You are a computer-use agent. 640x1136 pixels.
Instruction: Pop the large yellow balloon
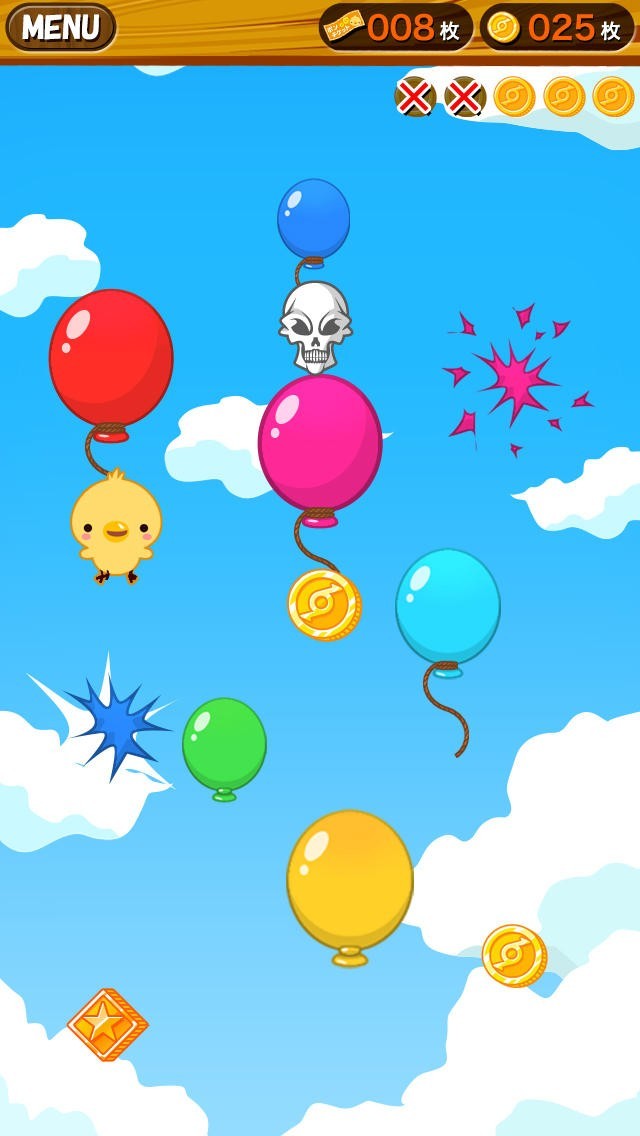tap(350, 884)
